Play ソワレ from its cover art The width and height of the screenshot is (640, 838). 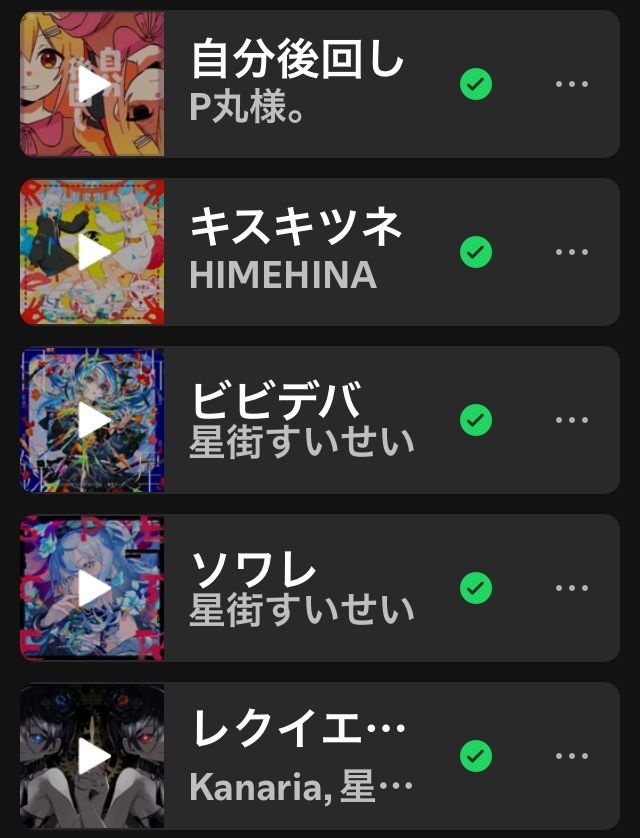(93, 588)
